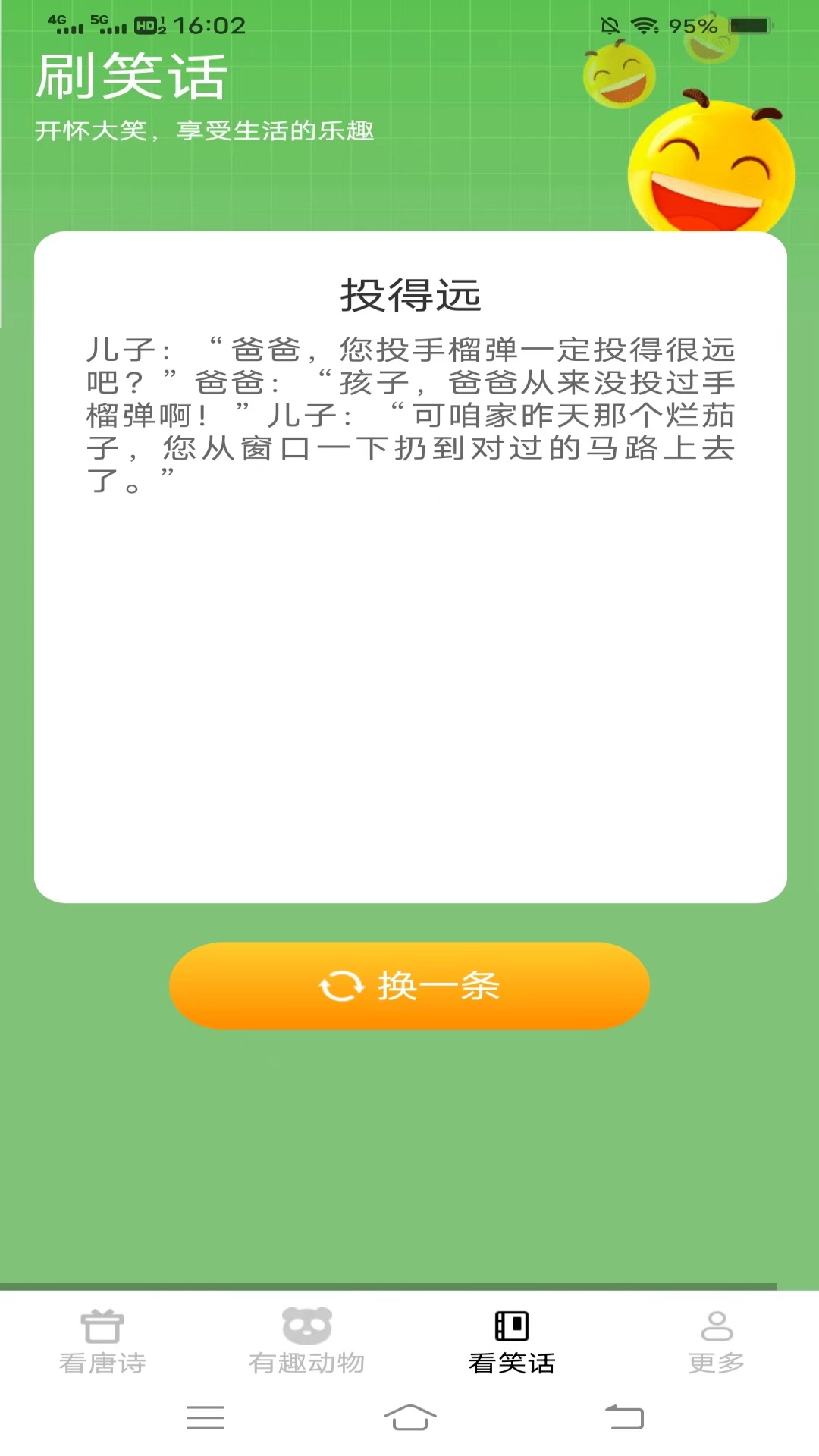The image size is (819, 1456).
Task: Tap 换一条 to load another joke
Action: (409, 985)
